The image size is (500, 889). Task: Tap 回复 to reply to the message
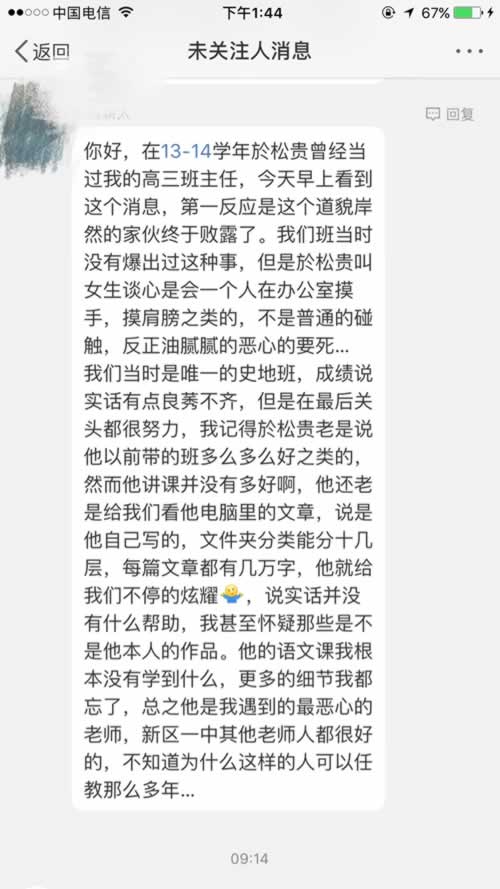click(450, 114)
